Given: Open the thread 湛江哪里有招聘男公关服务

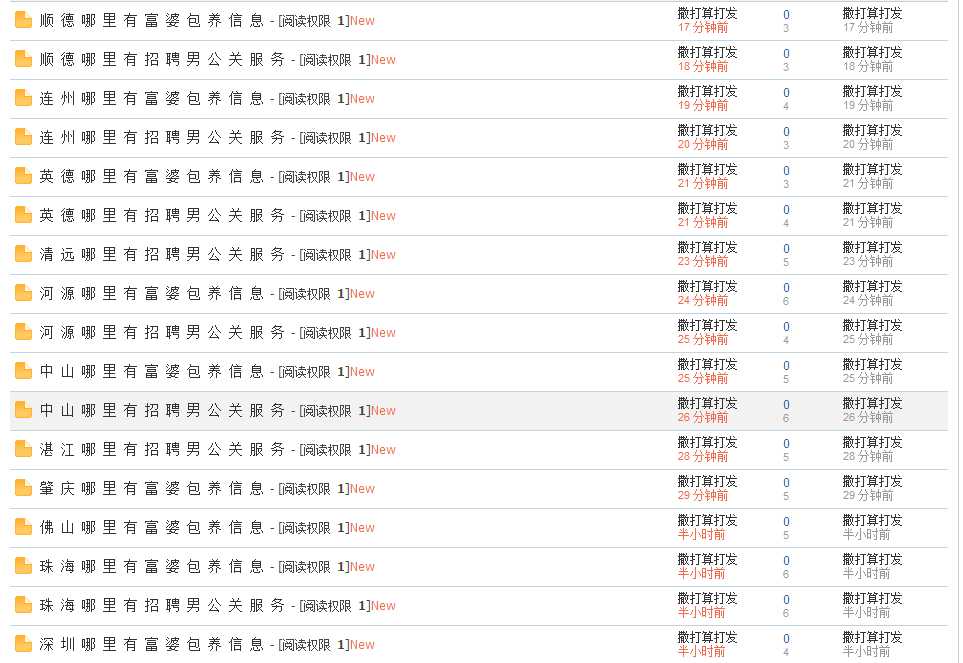Looking at the screenshot, I should pos(162,449).
